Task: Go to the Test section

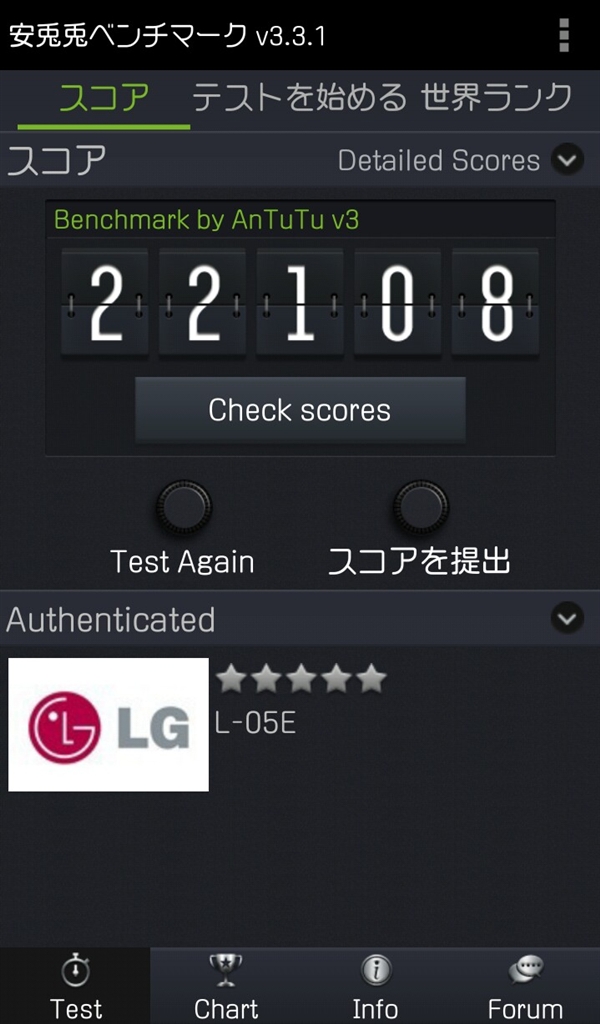Action: coord(76,986)
